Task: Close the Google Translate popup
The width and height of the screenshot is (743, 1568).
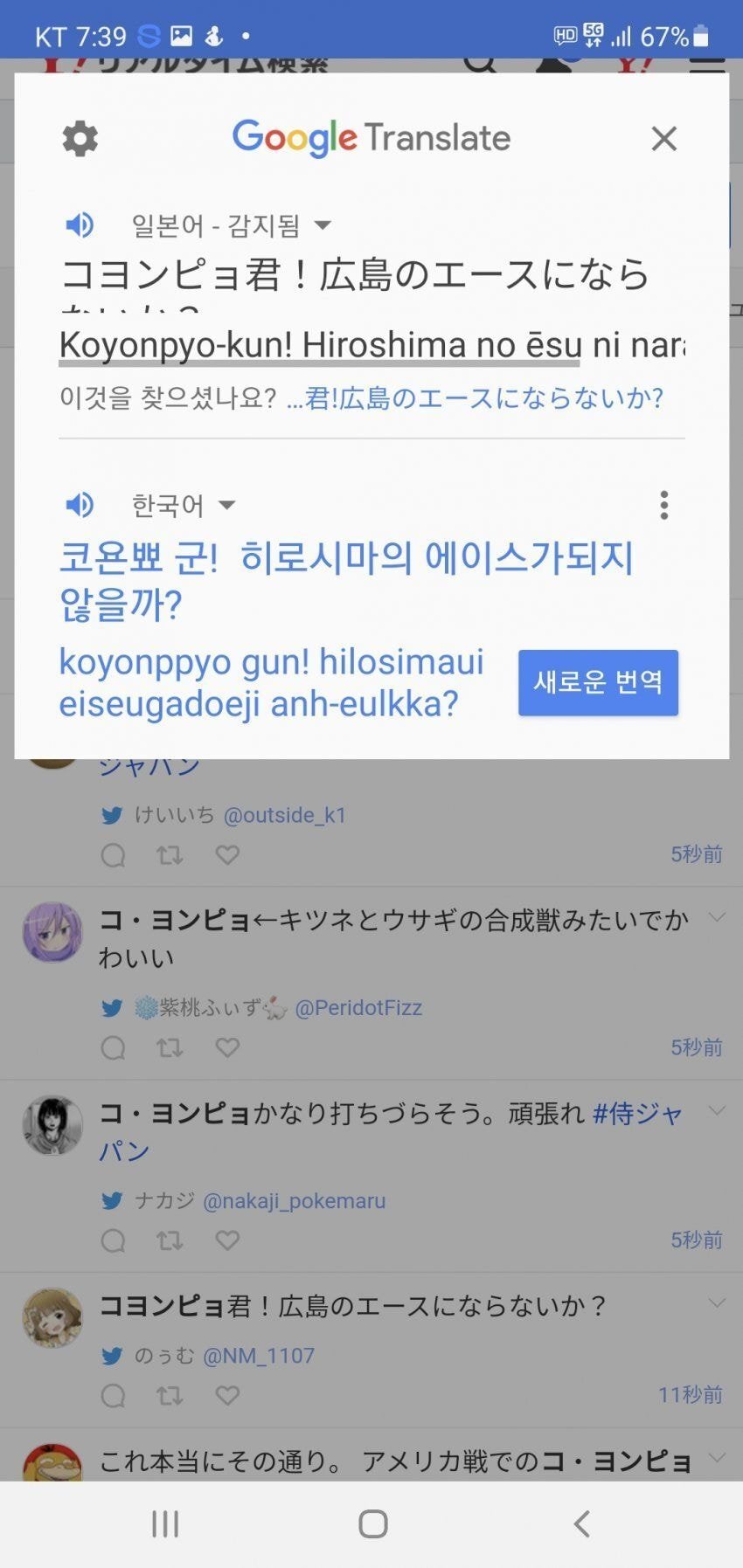Action: pyautogui.click(x=663, y=138)
